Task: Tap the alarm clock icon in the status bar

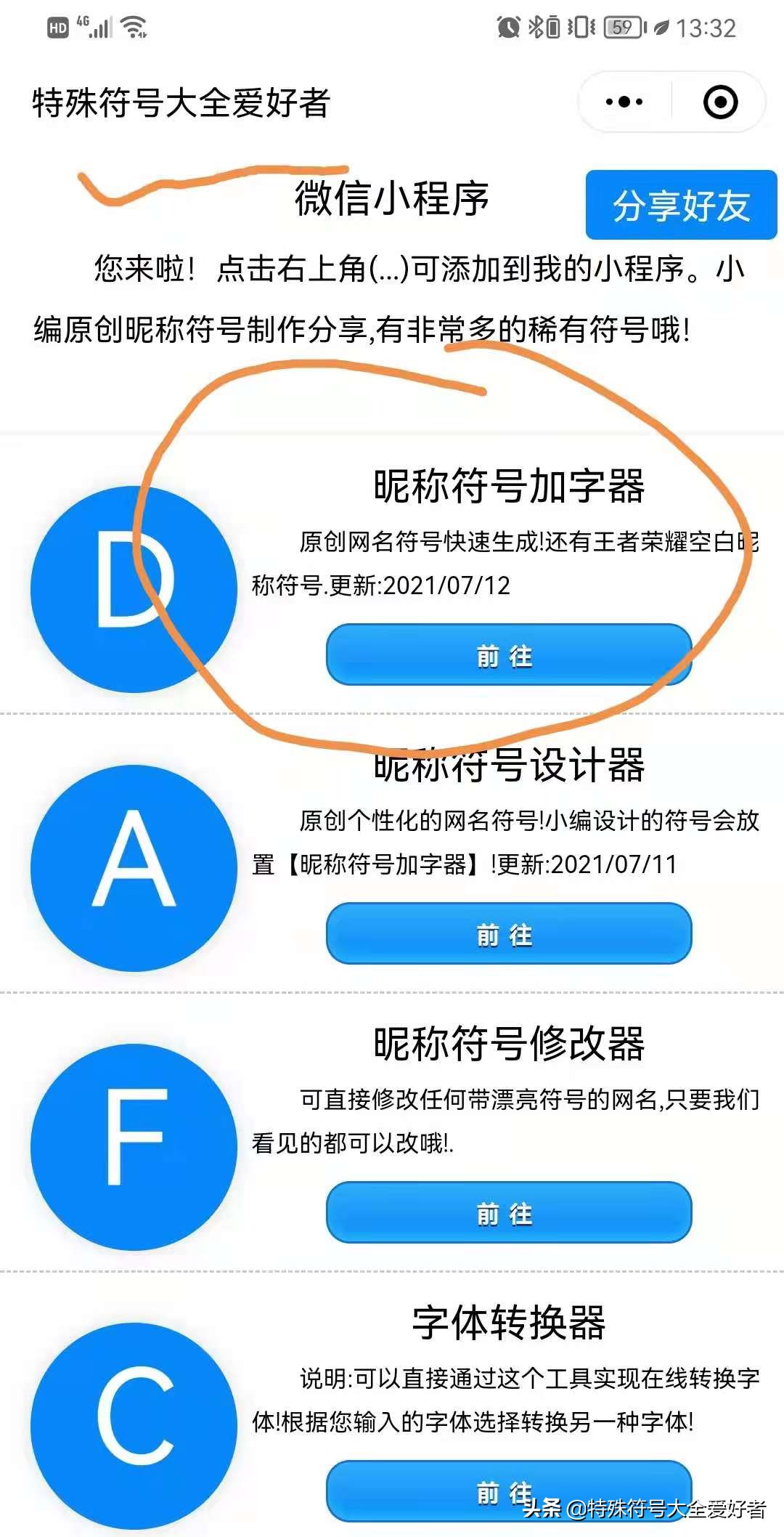Action: point(508,26)
